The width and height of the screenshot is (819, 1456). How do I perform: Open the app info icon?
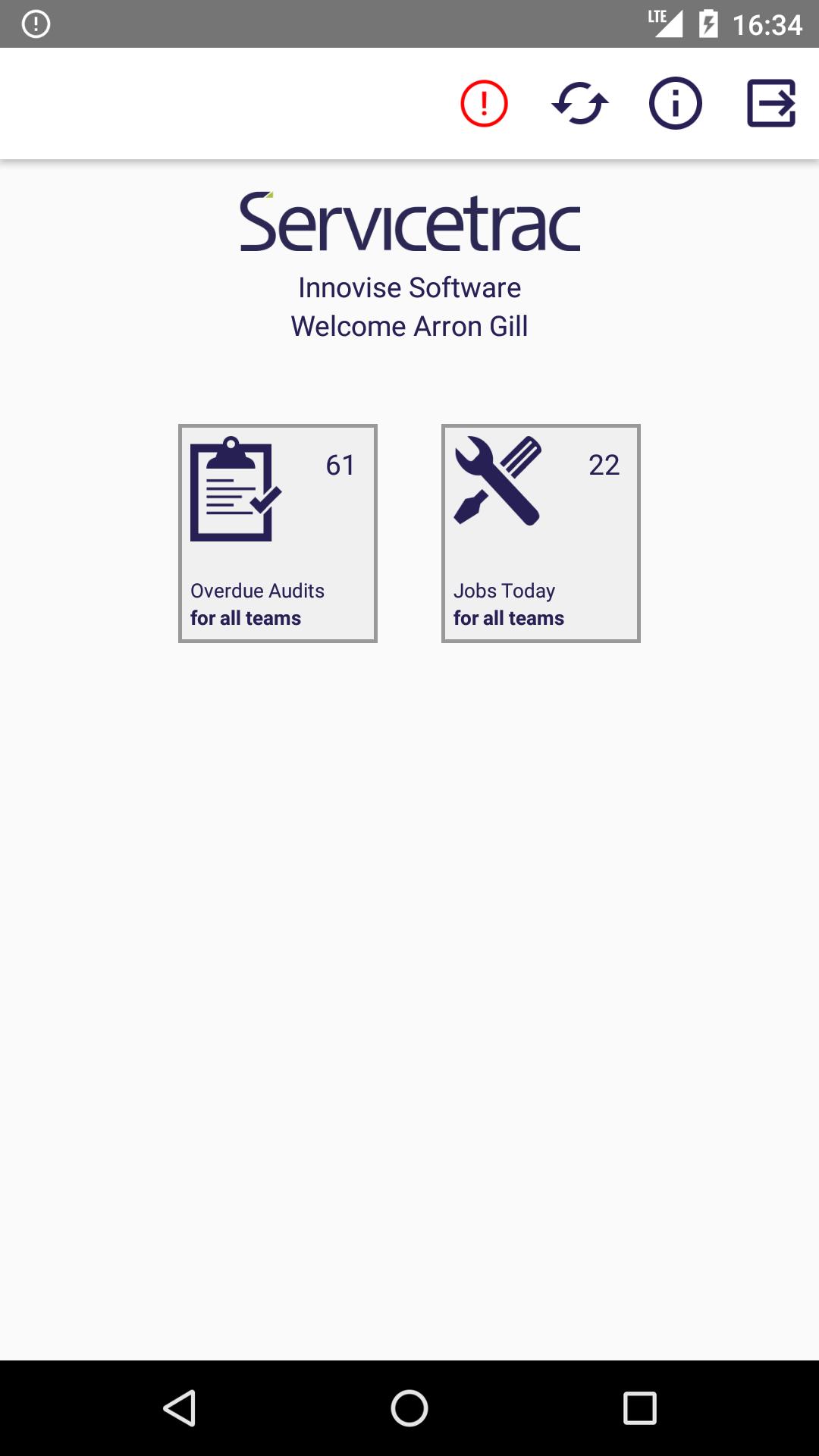[676, 104]
